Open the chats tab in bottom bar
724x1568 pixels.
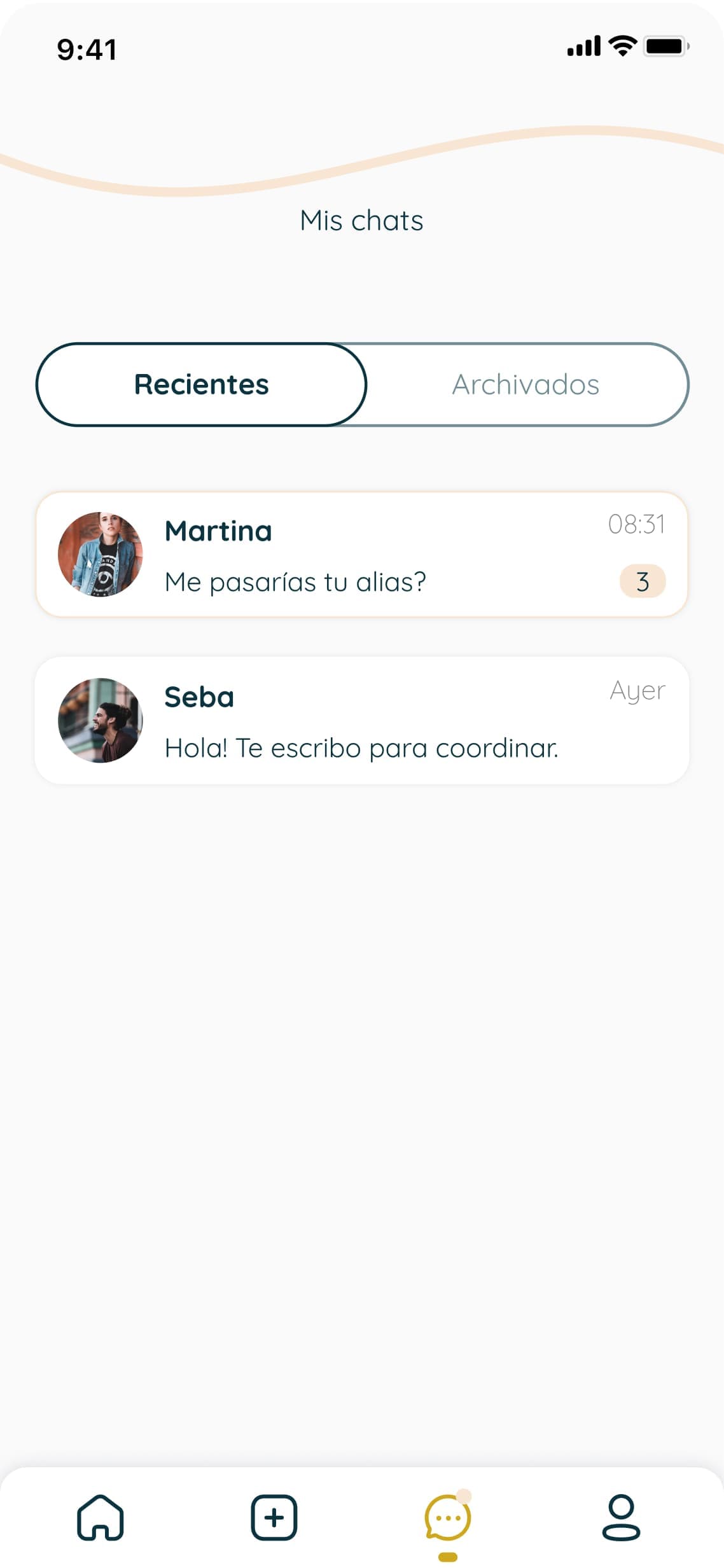[448, 1517]
